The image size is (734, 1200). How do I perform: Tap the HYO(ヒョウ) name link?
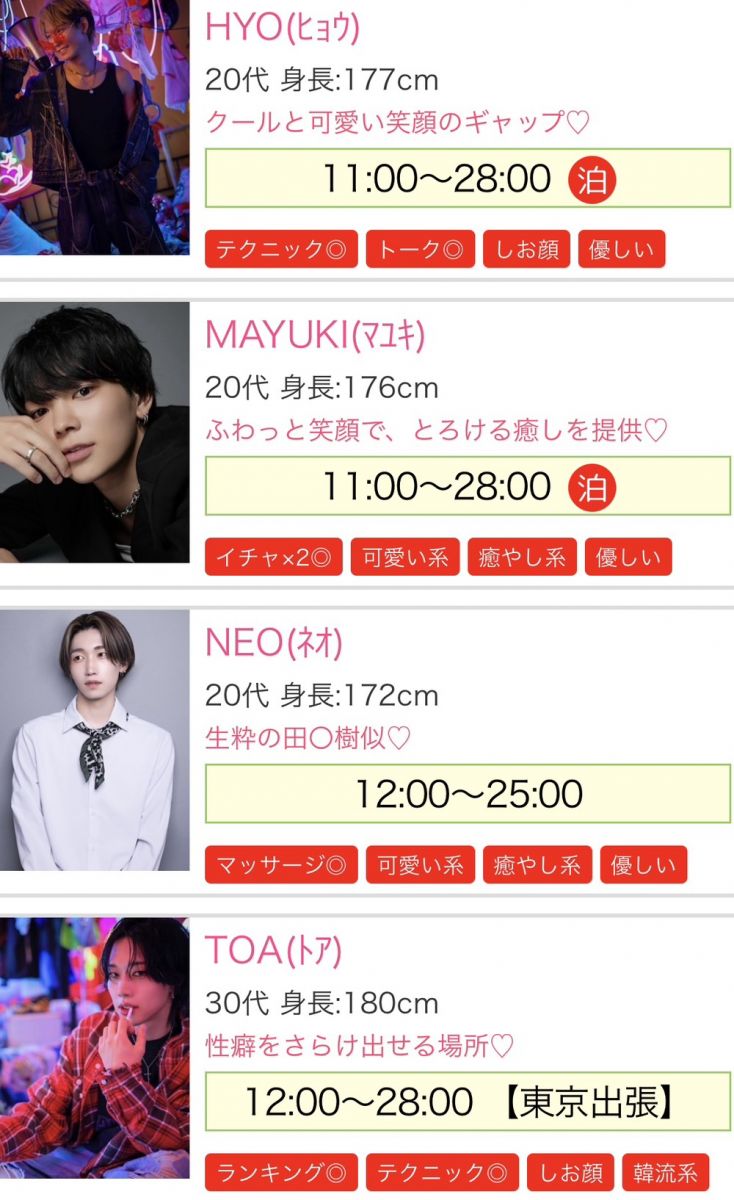(x=282, y=27)
